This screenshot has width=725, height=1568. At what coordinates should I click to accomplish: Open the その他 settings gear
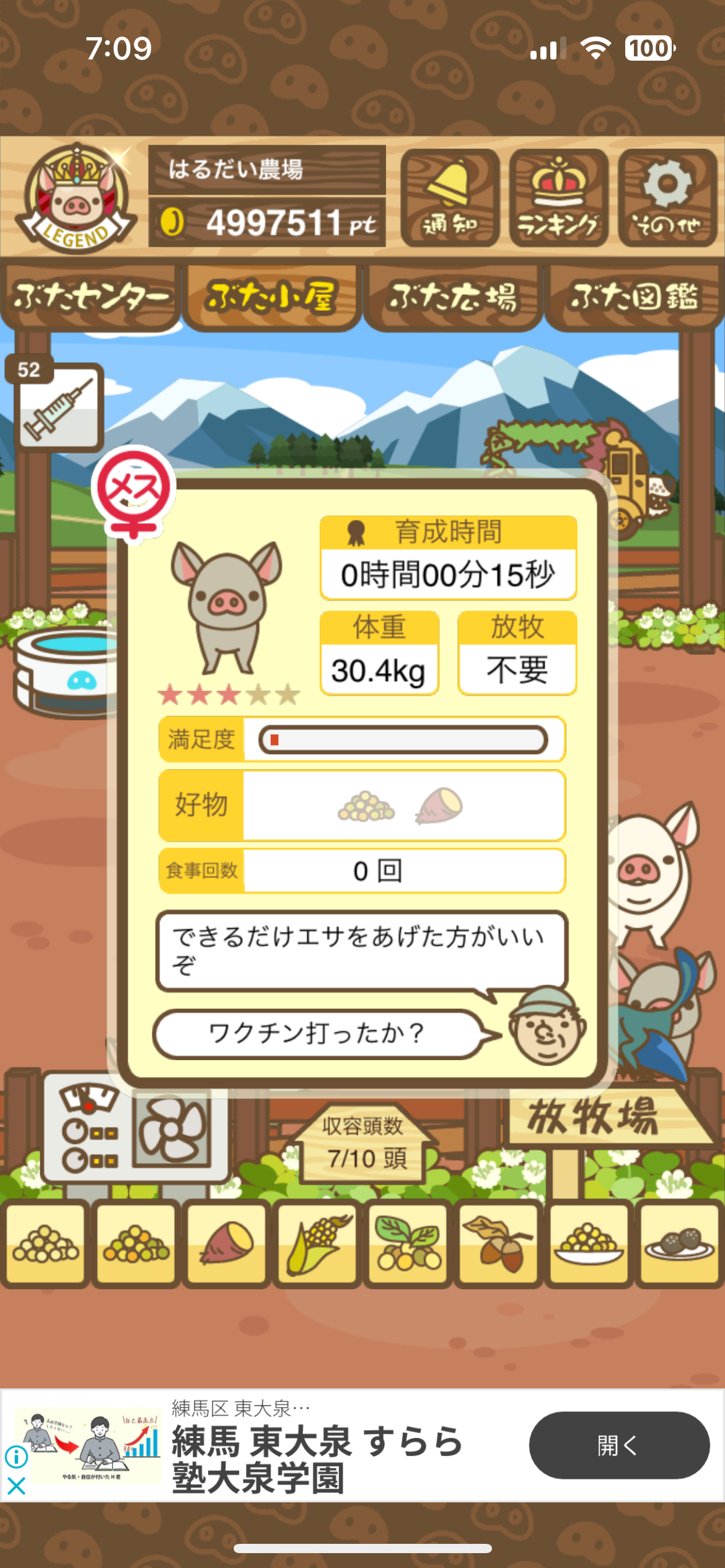(667, 198)
